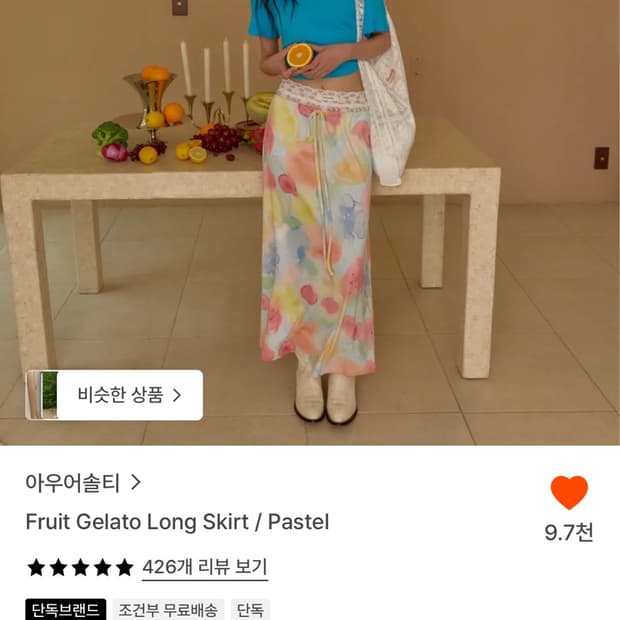This screenshot has height=620, width=620.
Task: View the 426 reviews link
Action: pyautogui.click(x=205, y=568)
